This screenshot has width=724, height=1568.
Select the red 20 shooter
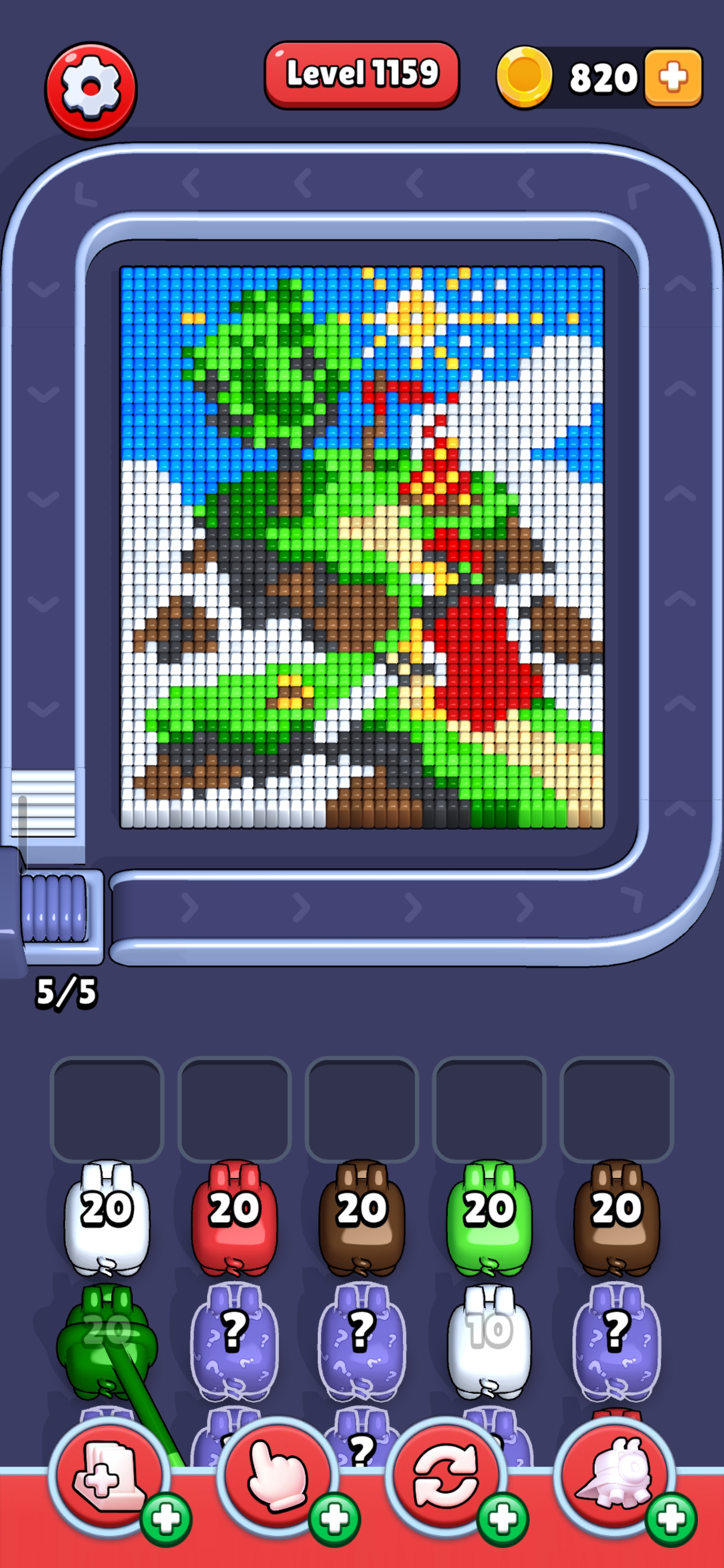pos(234,1217)
